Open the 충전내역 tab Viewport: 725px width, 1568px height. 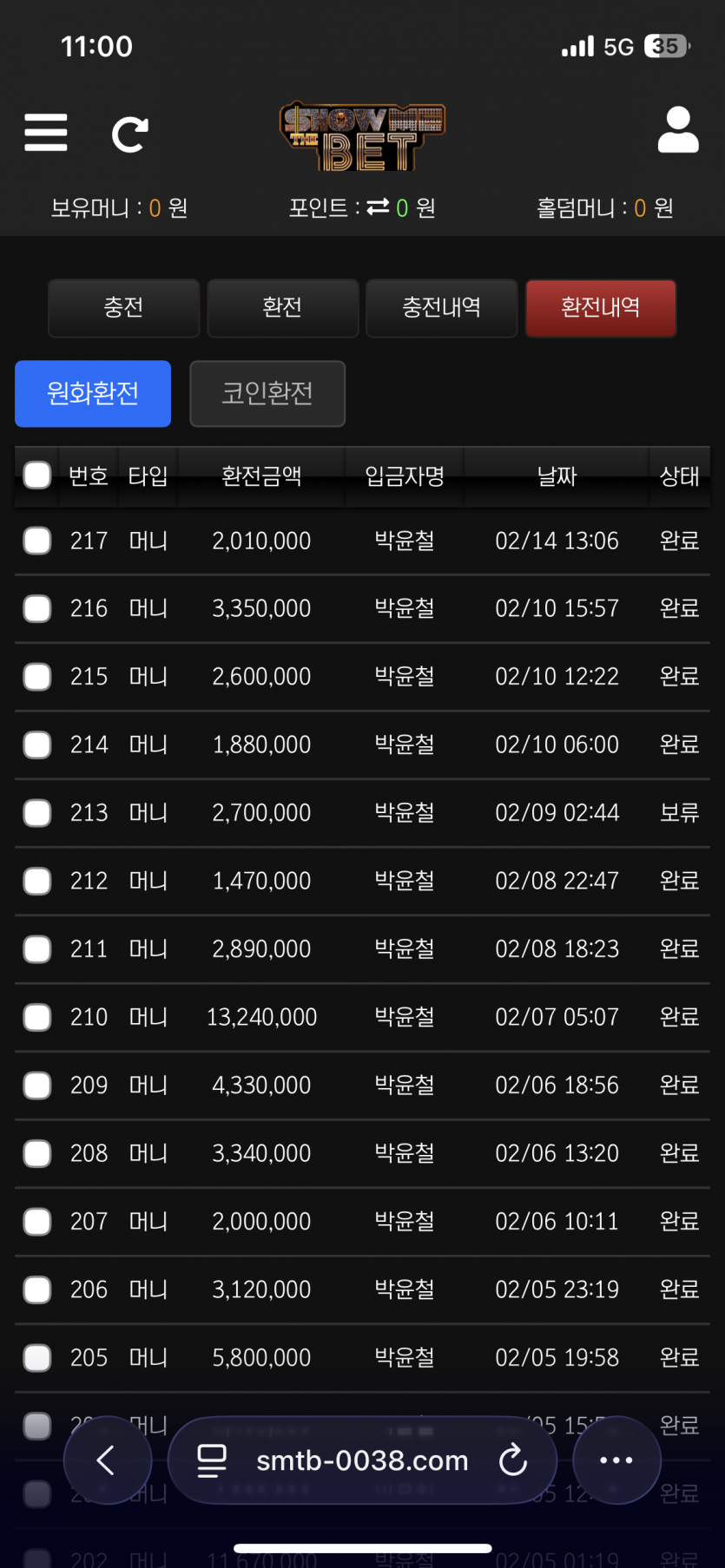click(441, 308)
